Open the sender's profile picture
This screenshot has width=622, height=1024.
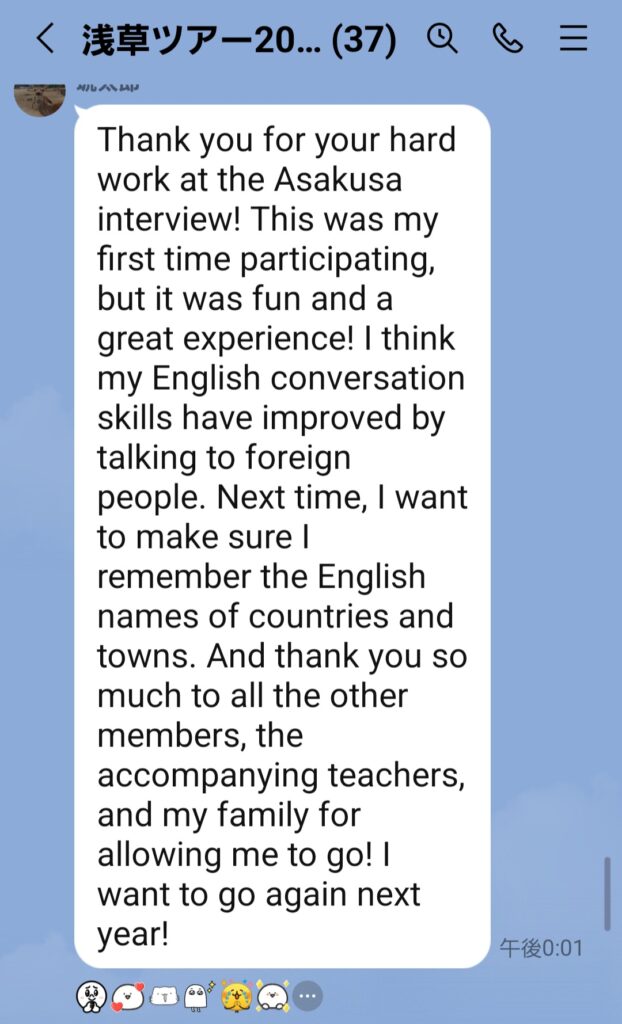pos(39,97)
